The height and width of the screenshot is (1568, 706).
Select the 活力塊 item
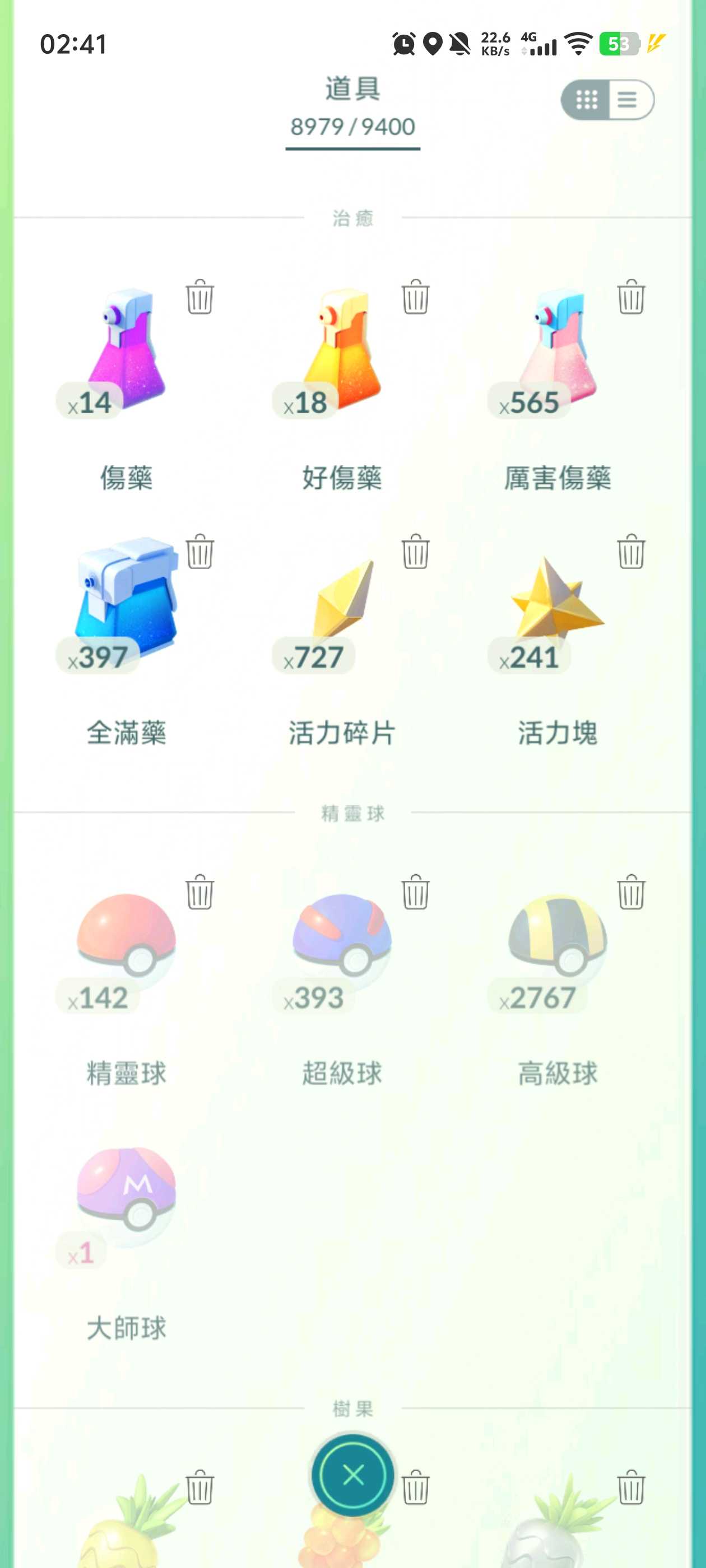557,603
